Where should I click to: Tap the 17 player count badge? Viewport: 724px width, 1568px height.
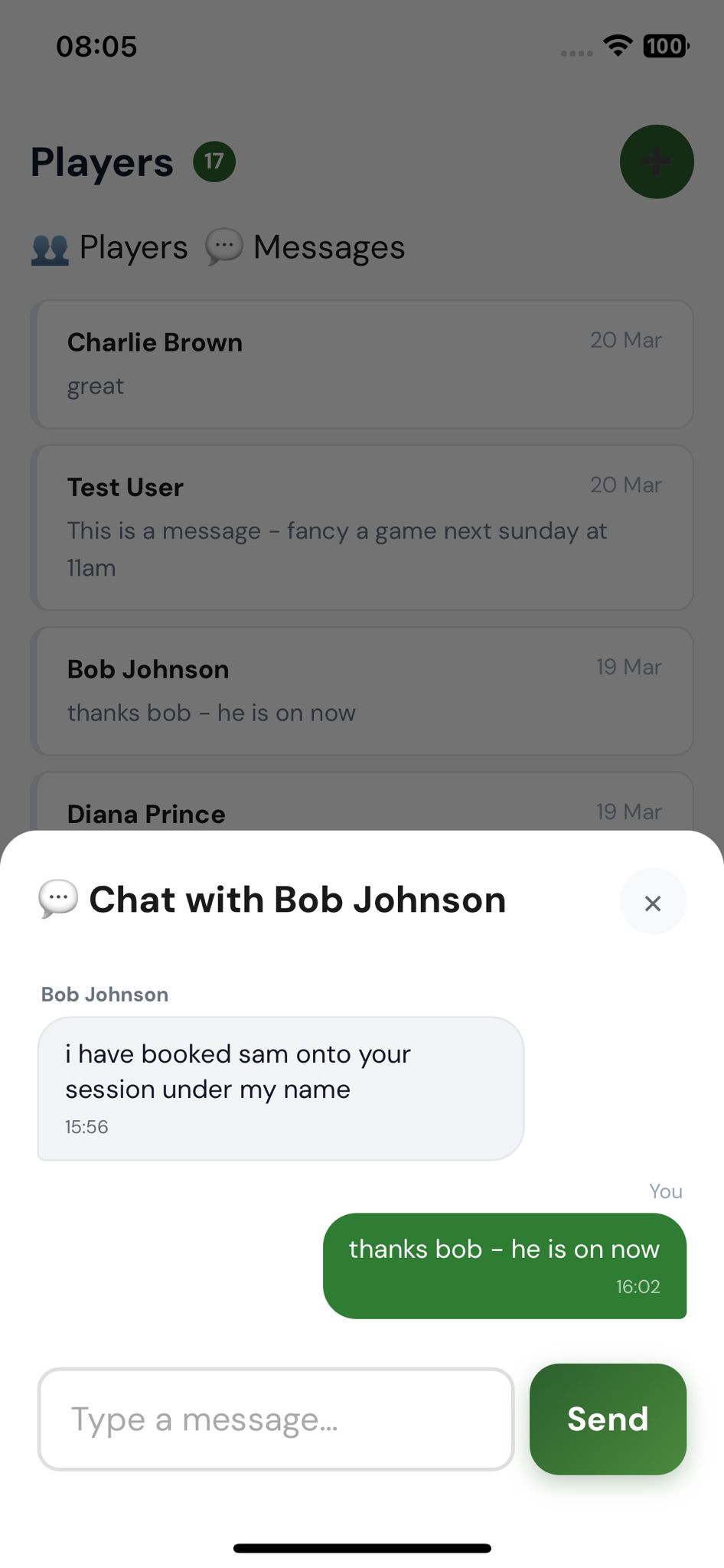(215, 161)
